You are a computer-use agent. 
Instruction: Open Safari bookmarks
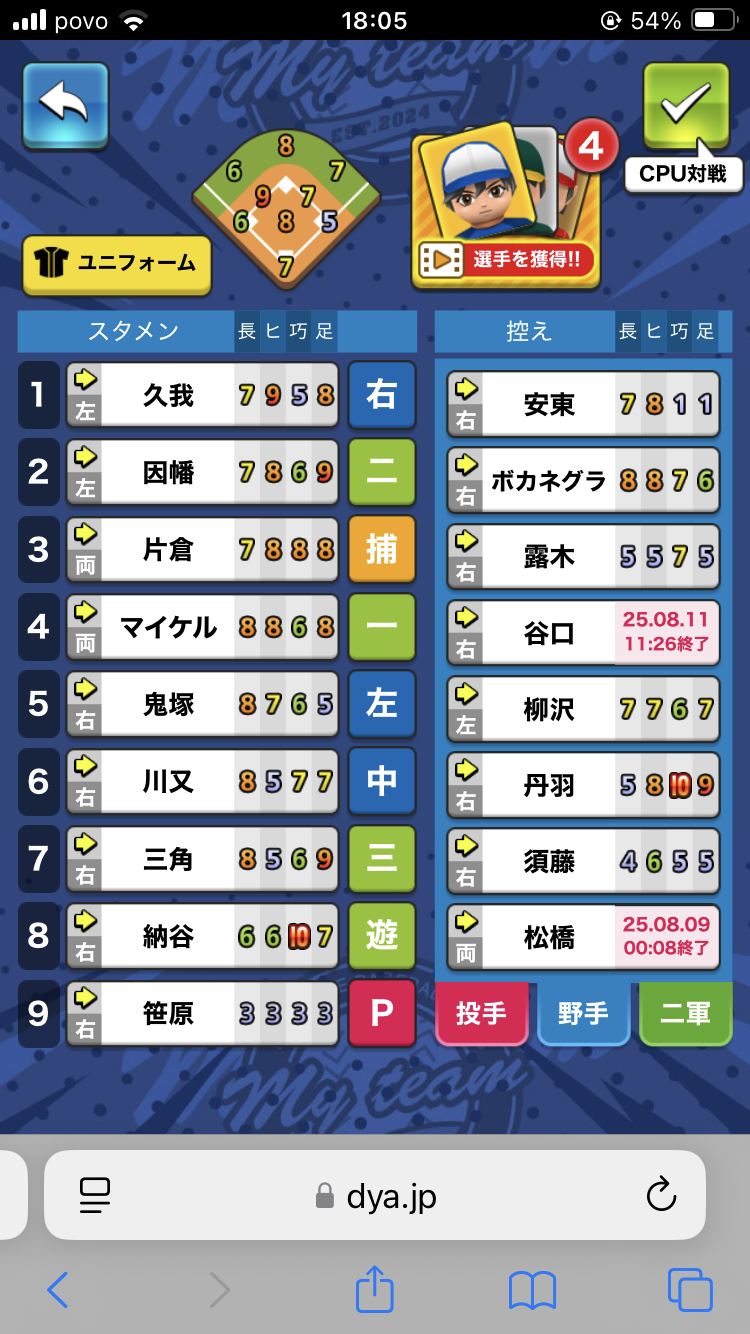532,1290
